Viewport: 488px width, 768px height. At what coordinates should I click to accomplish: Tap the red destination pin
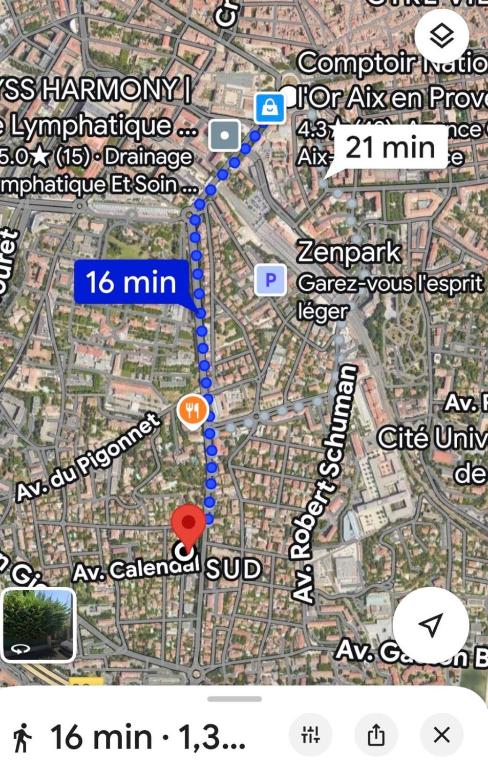188,528
